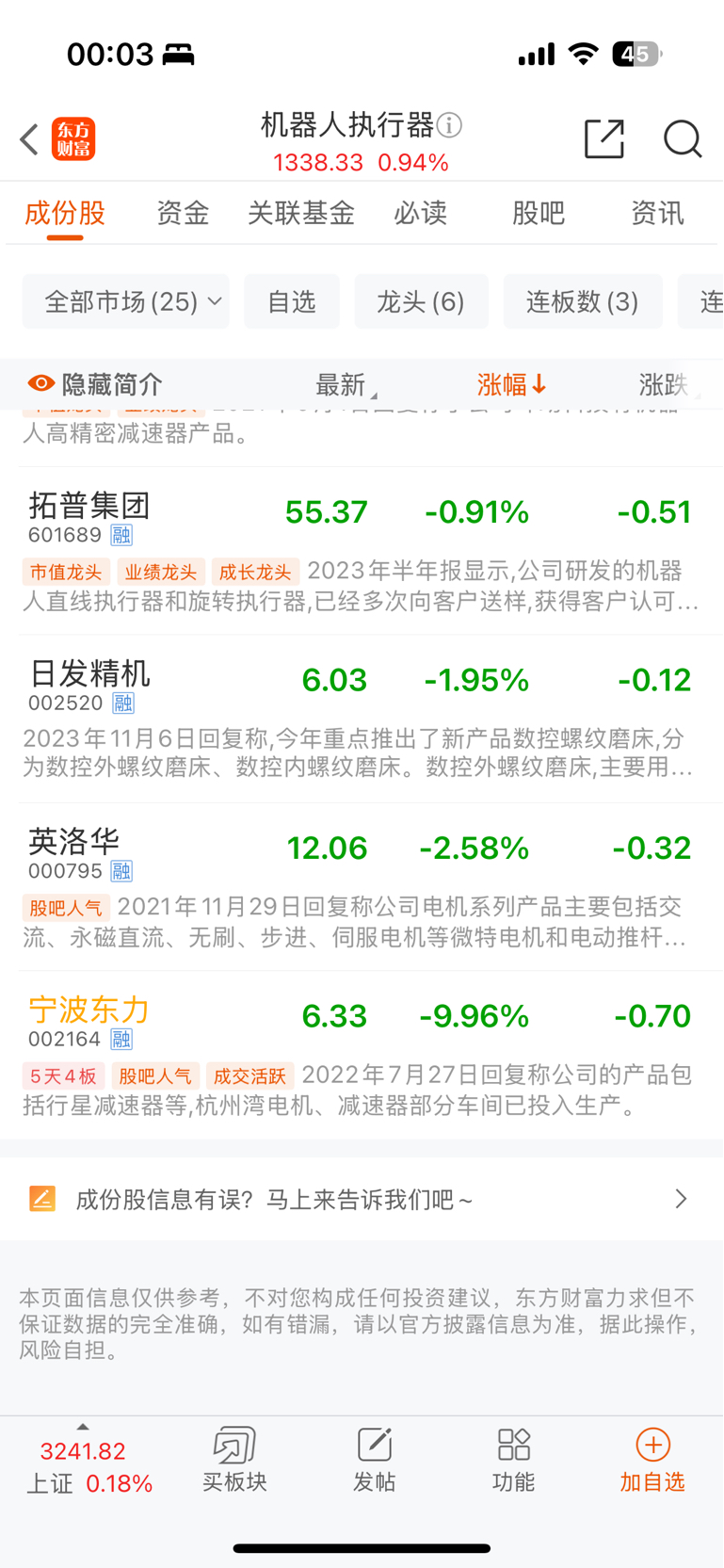Open the search magnifier
Image resolution: width=724 pixels, height=1568 pixels.
tap(682, 139)
